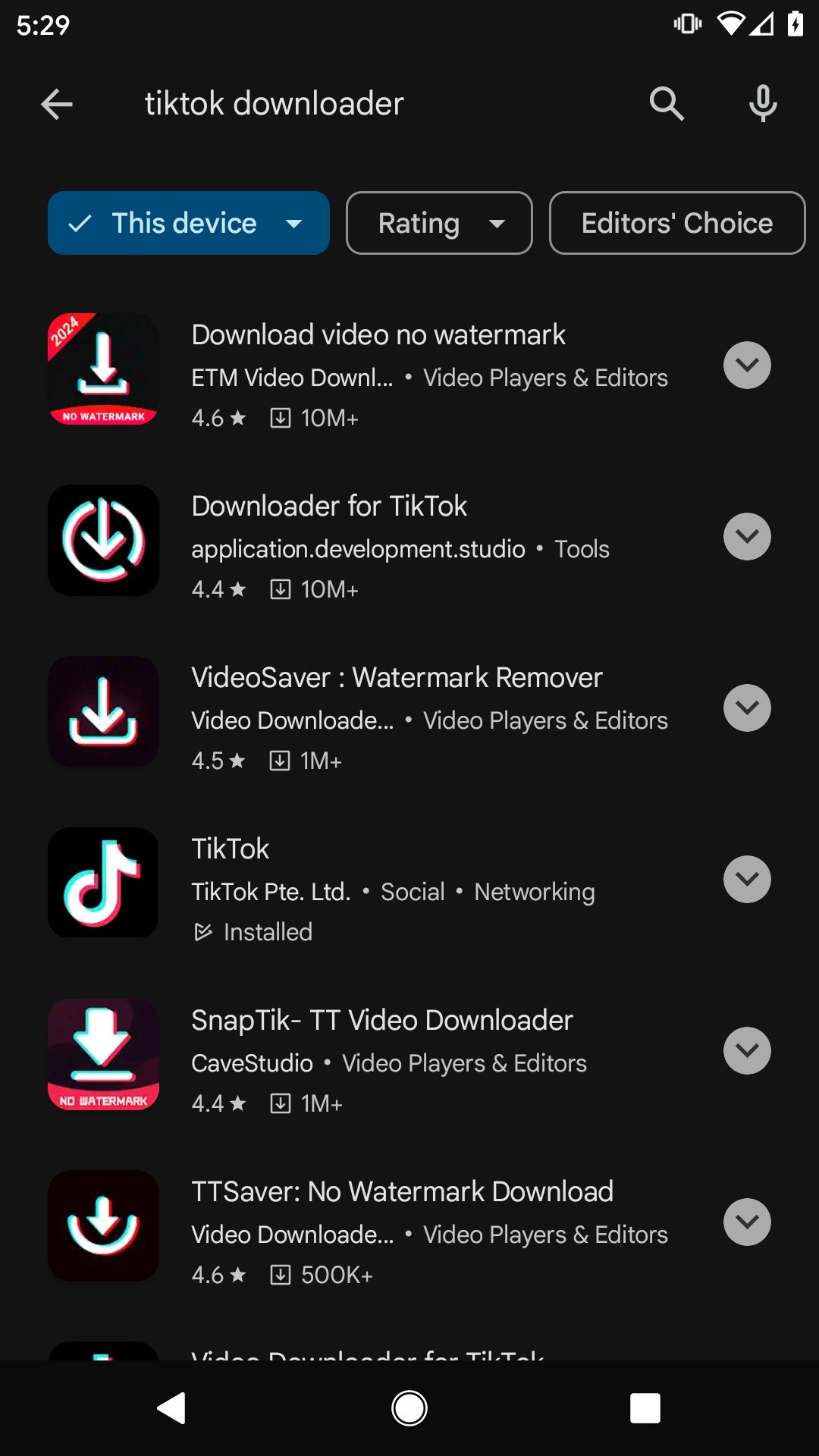The width and height of the screenshot is (819, 1456).
Task: Go back using the top arrow
Action: [x=57, y=104]
